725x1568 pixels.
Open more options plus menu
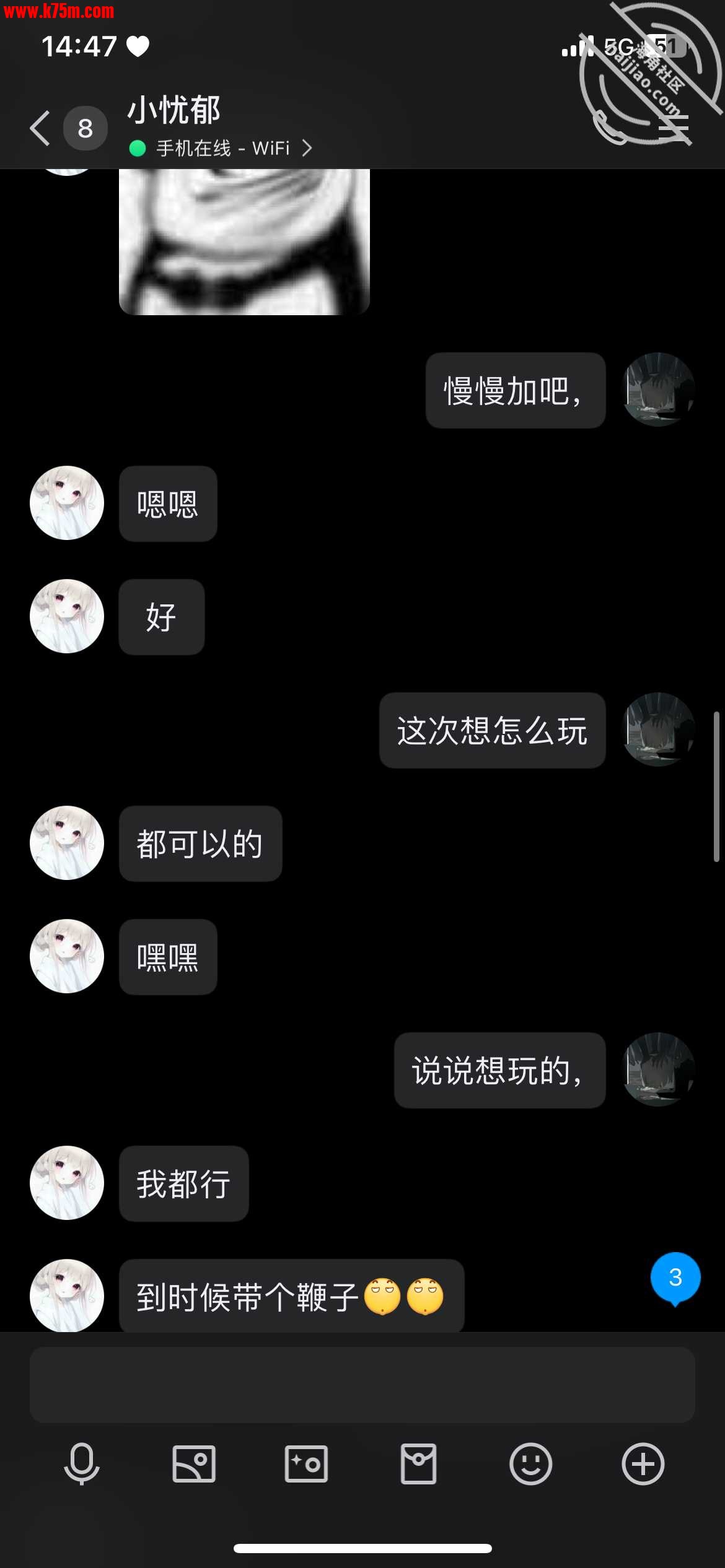click(643, 1464)
